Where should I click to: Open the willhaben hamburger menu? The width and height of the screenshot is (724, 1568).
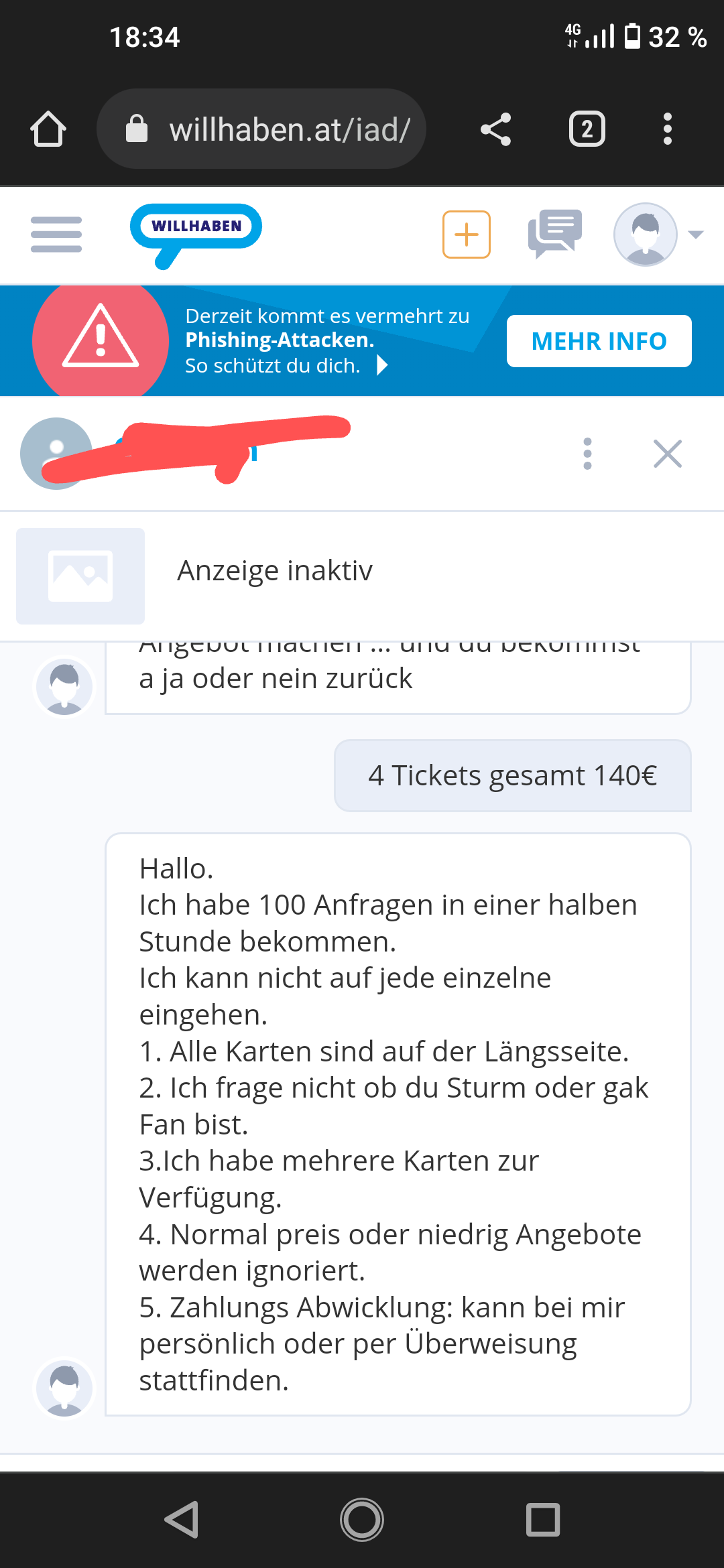click(56, 235)
